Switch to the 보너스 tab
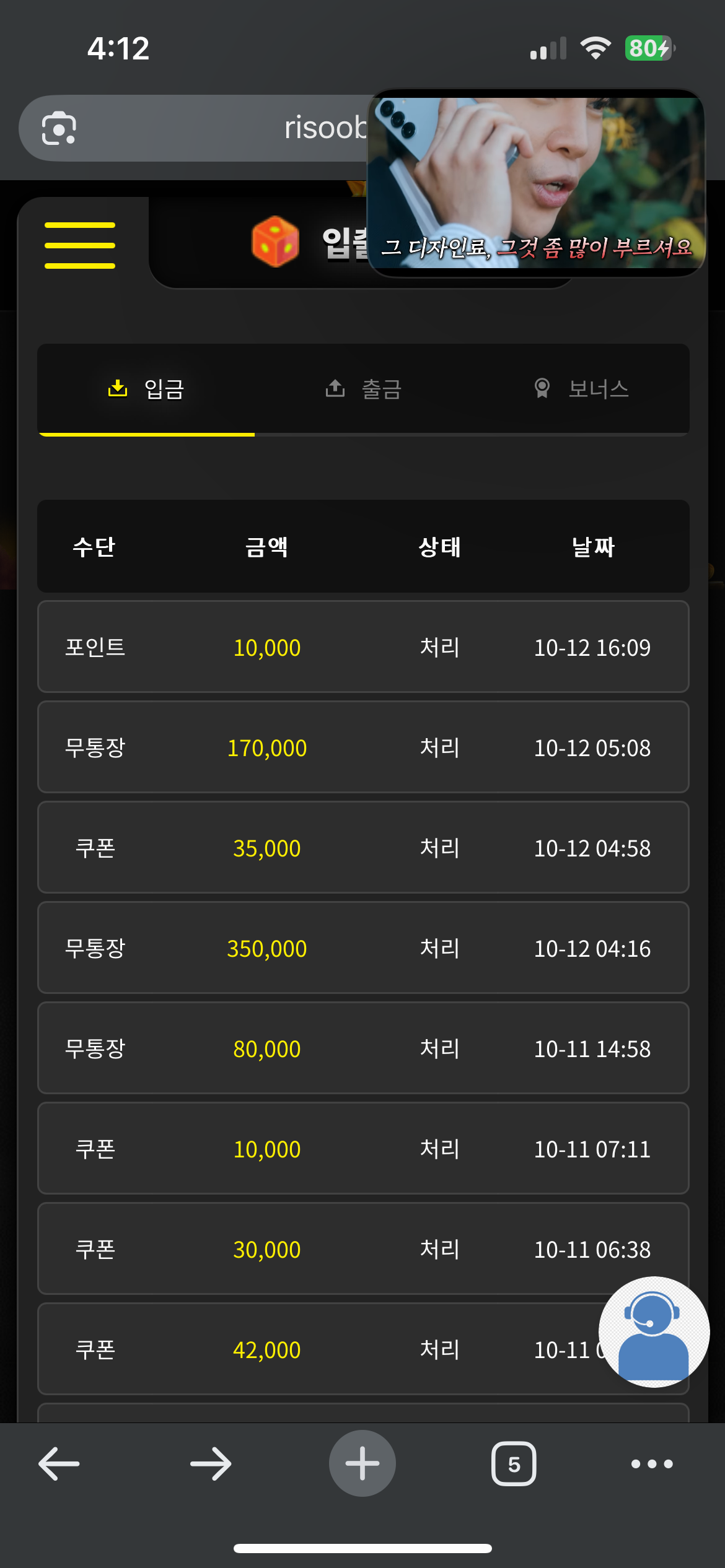This screenshot has height=1568, width=725. (581, 389)
